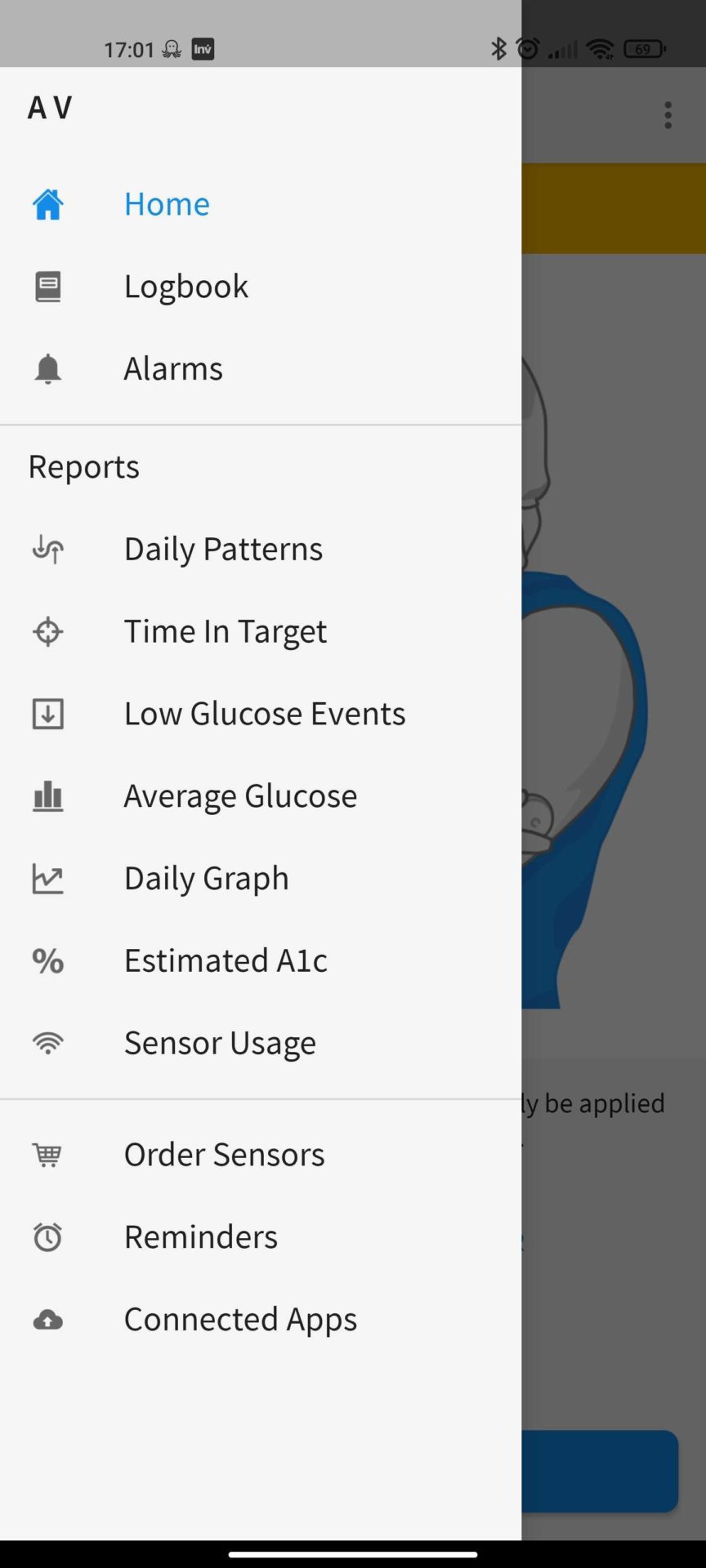706x1568 pixels.
Task: Click the Logbook notebook icon
Action: (47, 286)
